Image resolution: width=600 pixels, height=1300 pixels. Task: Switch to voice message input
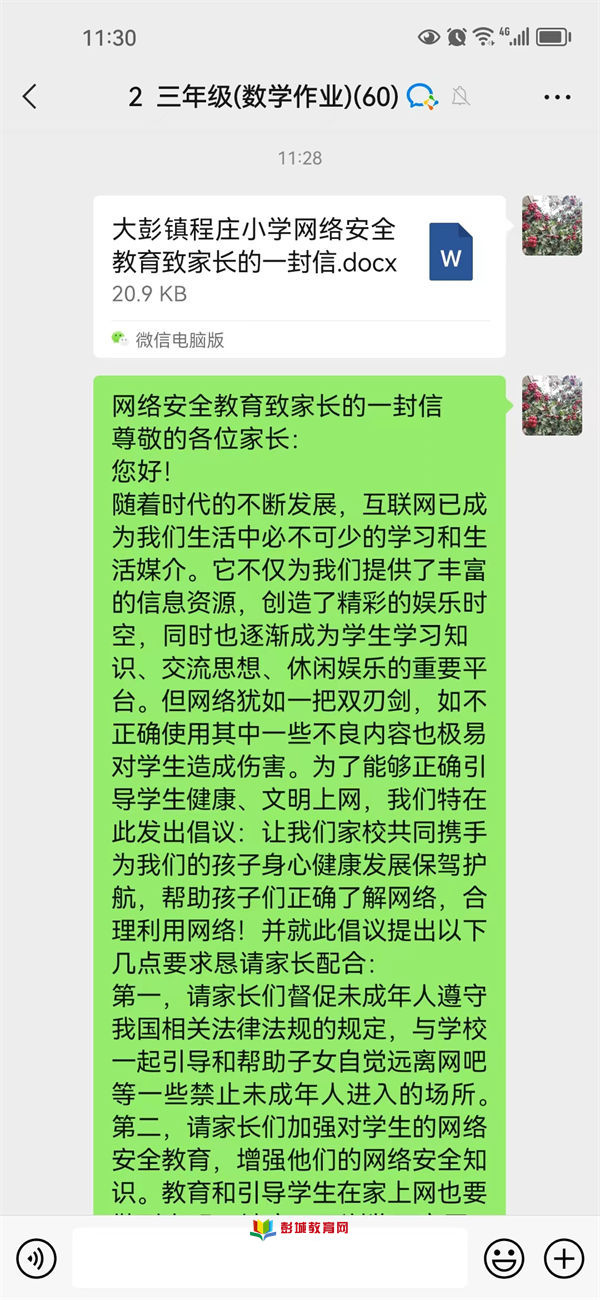coord(36,1258)
